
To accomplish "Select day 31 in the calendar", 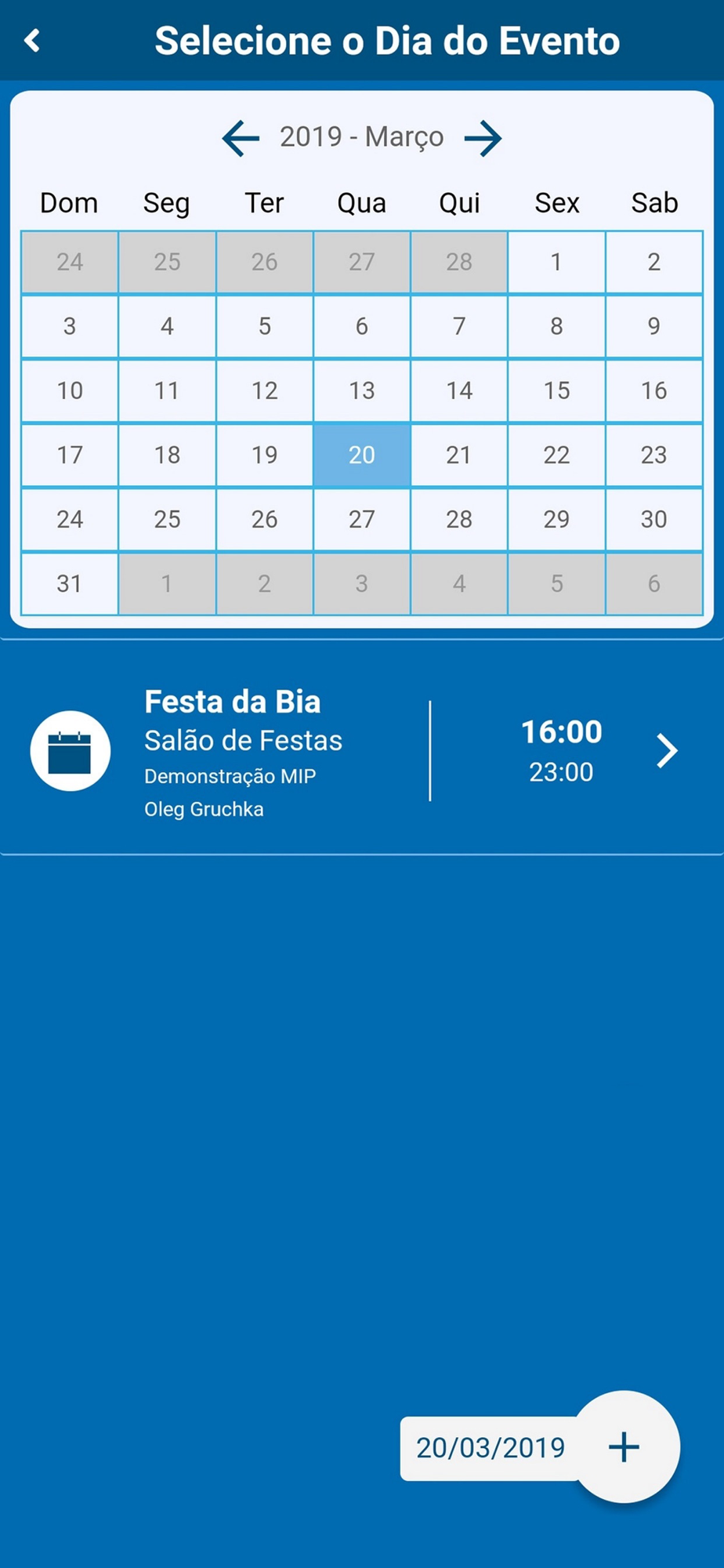I will (70, 583).
